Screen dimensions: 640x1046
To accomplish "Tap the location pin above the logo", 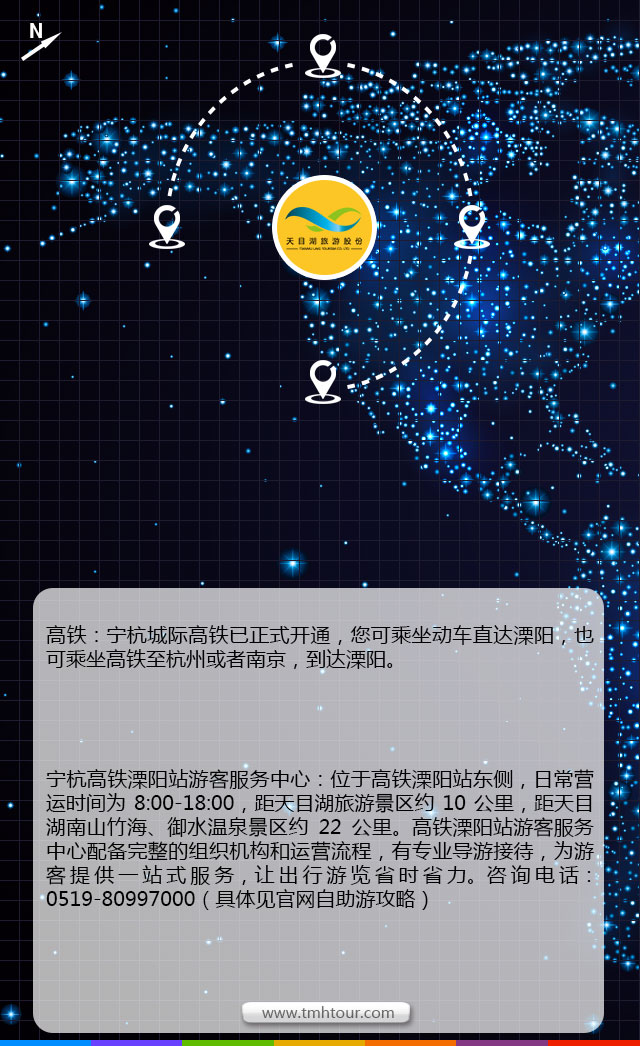I will point(322,55).
